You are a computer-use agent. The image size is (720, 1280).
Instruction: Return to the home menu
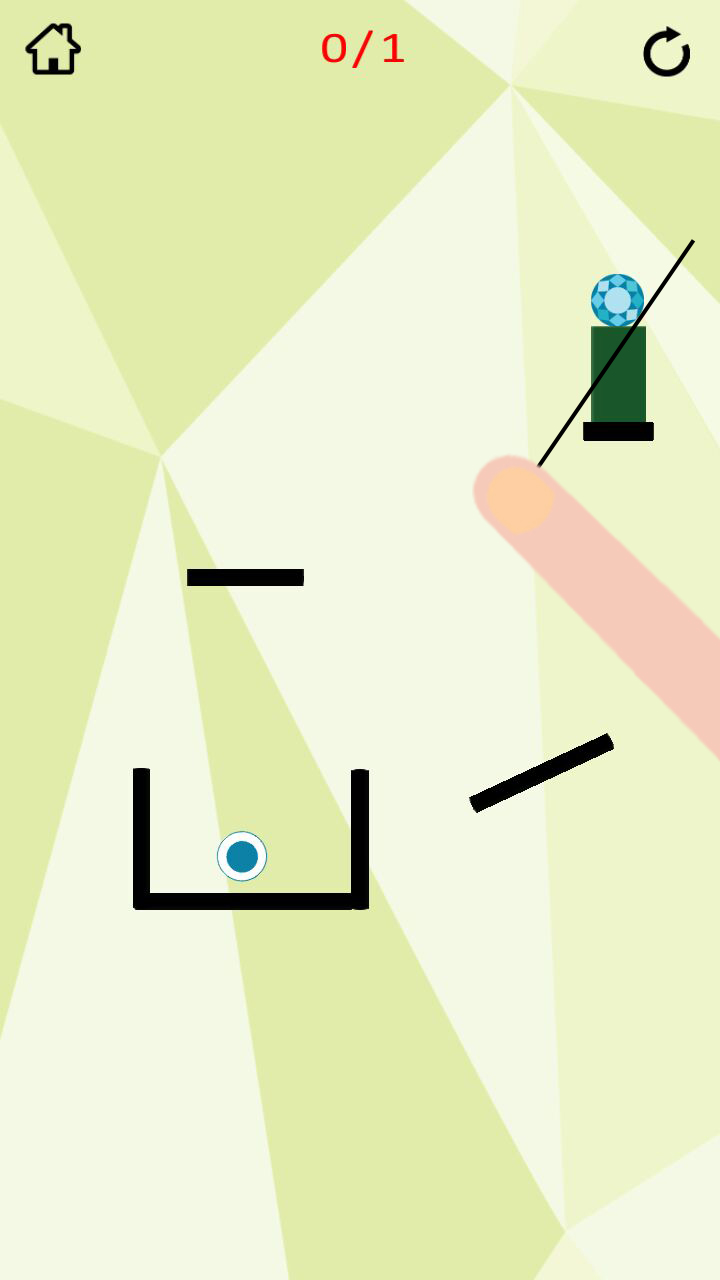(x=53, y=49)
